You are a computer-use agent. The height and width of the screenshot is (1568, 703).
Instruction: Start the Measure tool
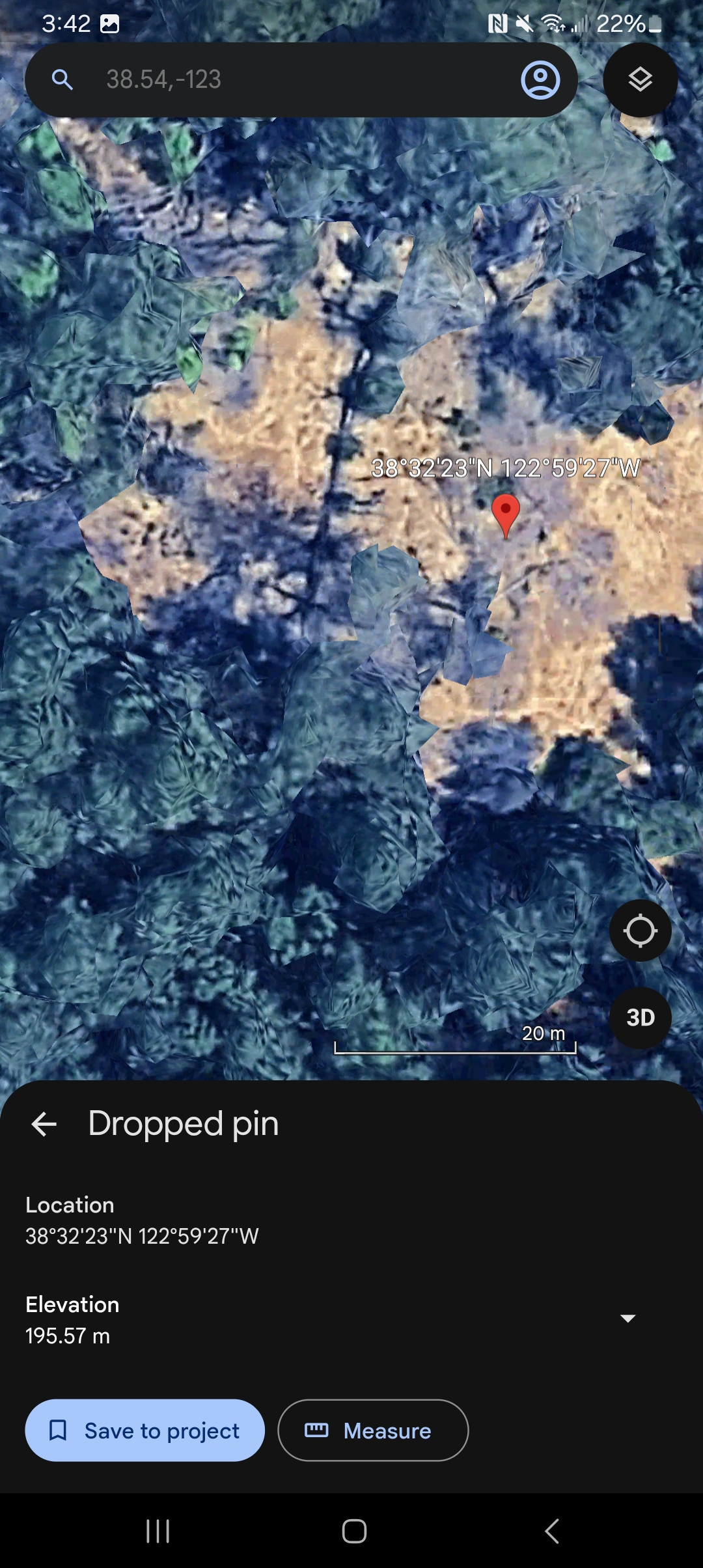click(373, 1431)
